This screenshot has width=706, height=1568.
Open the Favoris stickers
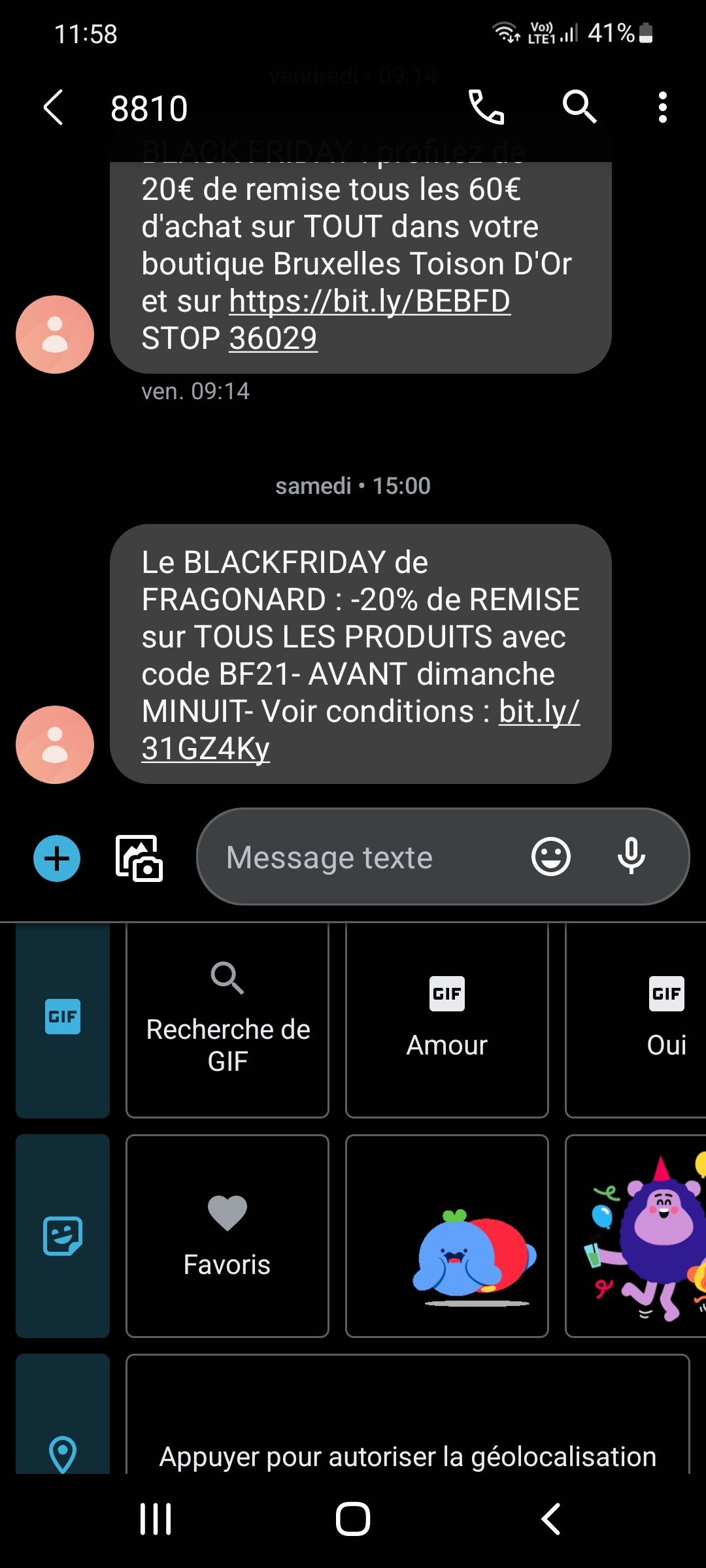(x=227, y=1235)
